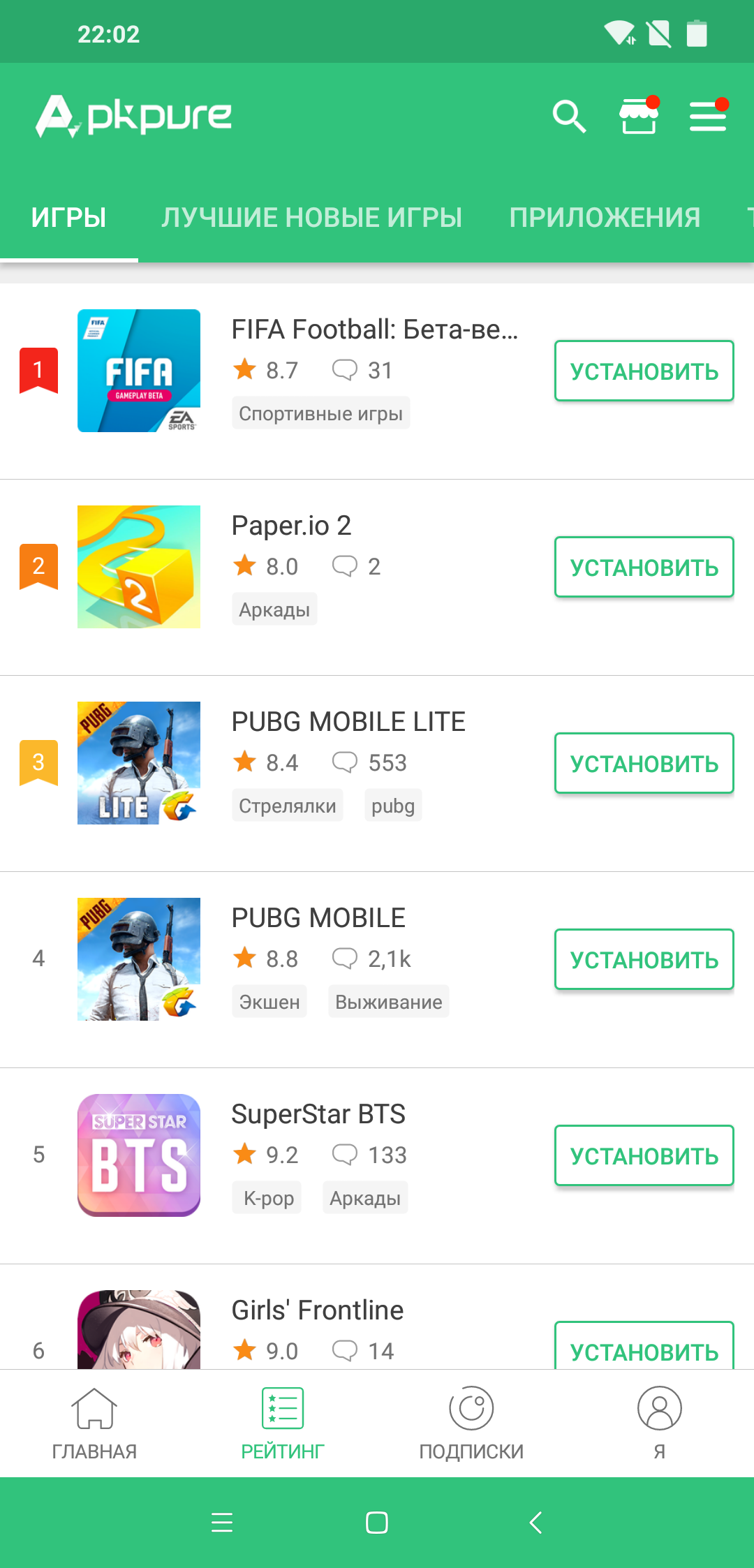Open the Спортивные игры tag chip
The image size is (754, 1568).
pyautogui.click(x=320, y=413)
